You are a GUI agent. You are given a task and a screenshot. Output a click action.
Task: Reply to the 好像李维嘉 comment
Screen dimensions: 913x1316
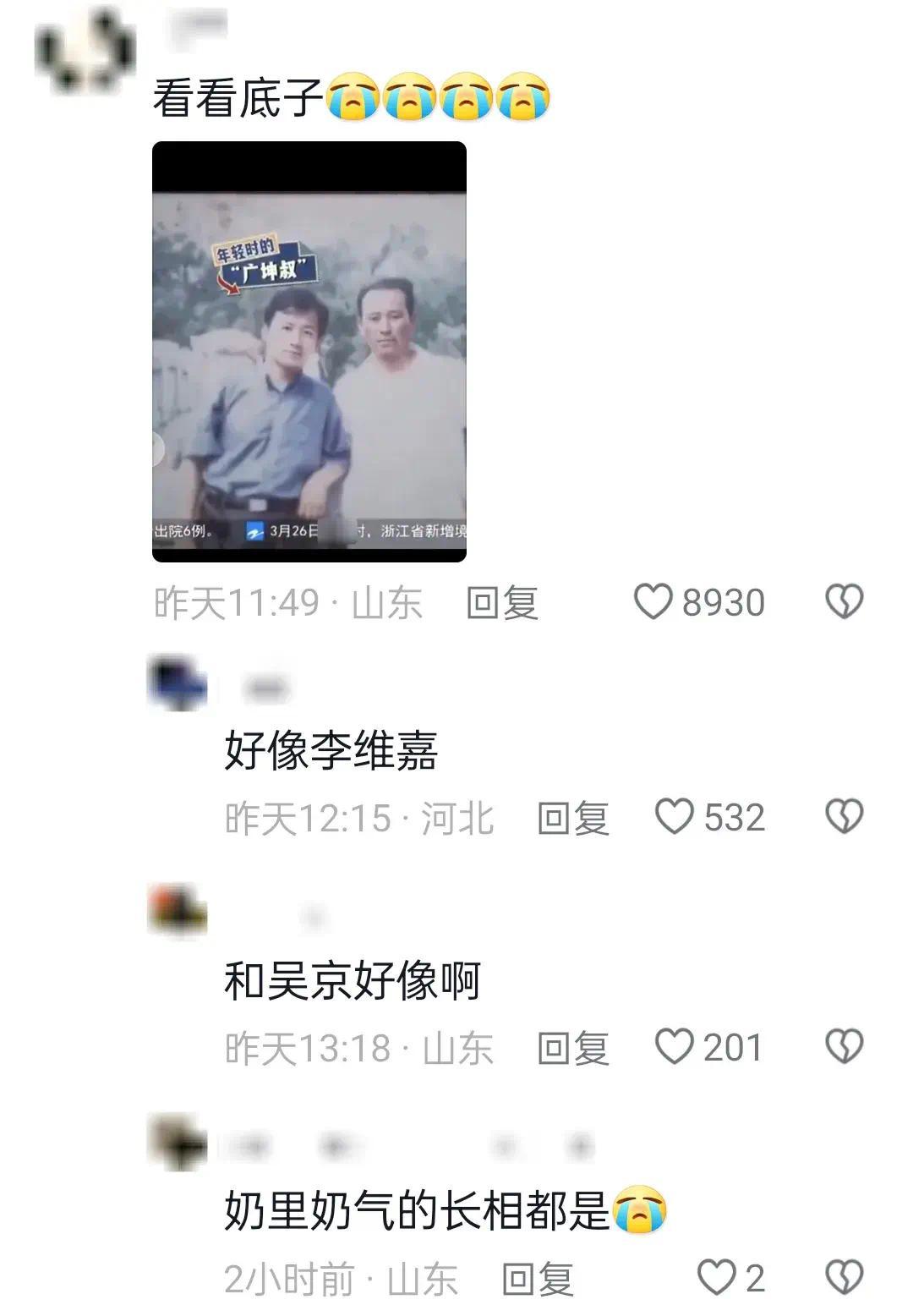(573, 818)
